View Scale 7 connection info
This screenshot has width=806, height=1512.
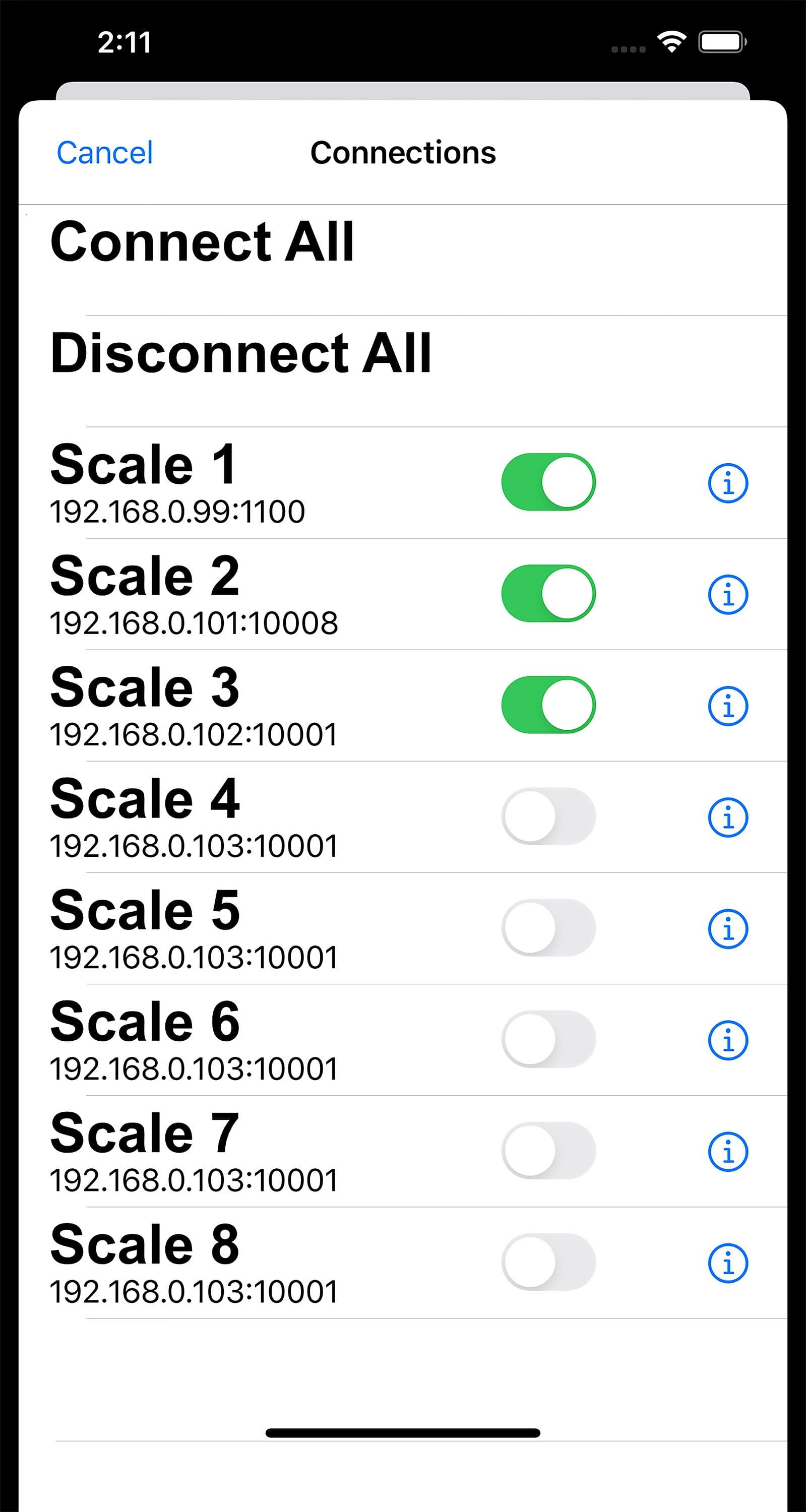point(728,1151)
